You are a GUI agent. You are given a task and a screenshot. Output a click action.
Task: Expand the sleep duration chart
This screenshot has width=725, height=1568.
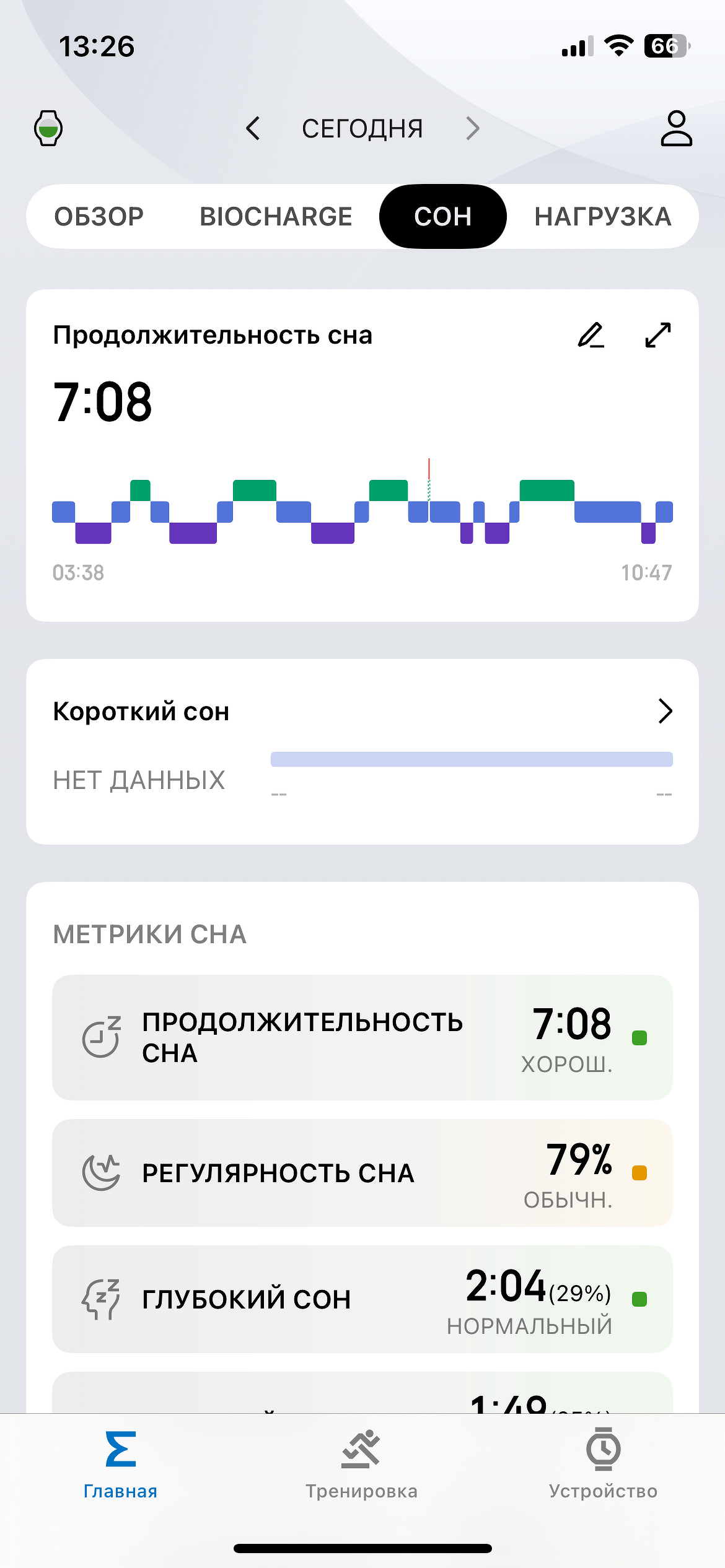(657, 335)
